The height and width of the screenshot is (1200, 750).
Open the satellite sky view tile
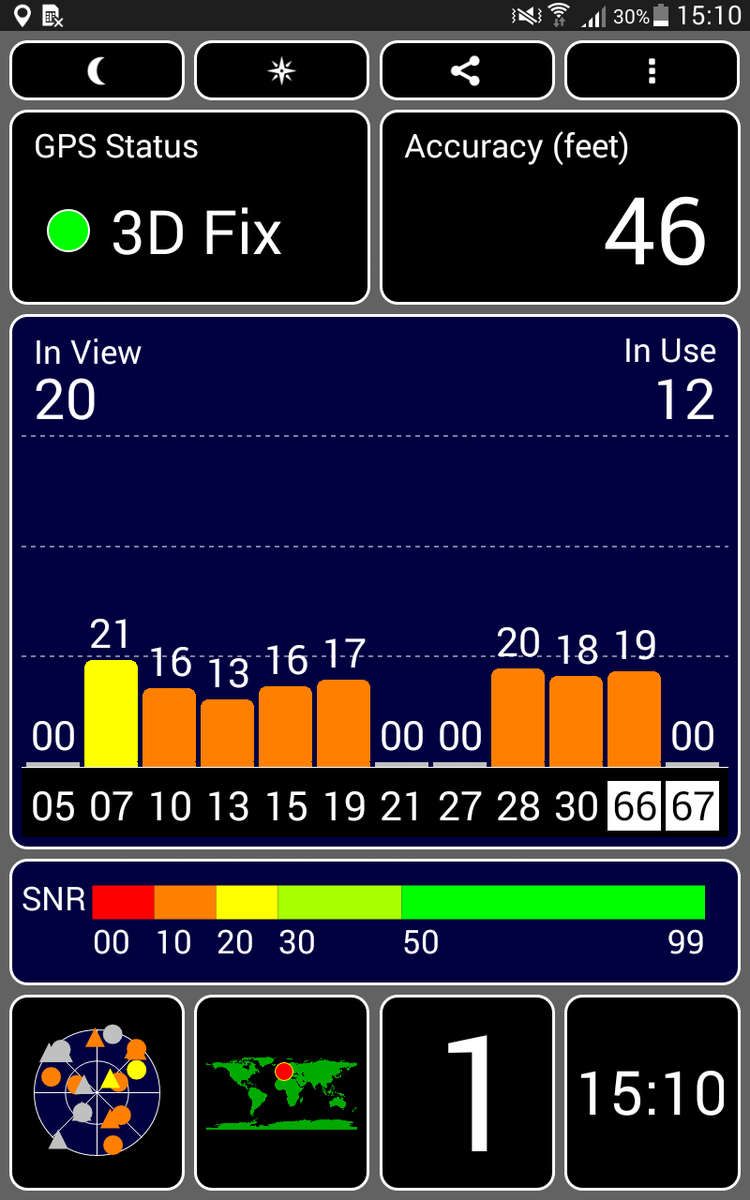click(x=97, y=1094)
